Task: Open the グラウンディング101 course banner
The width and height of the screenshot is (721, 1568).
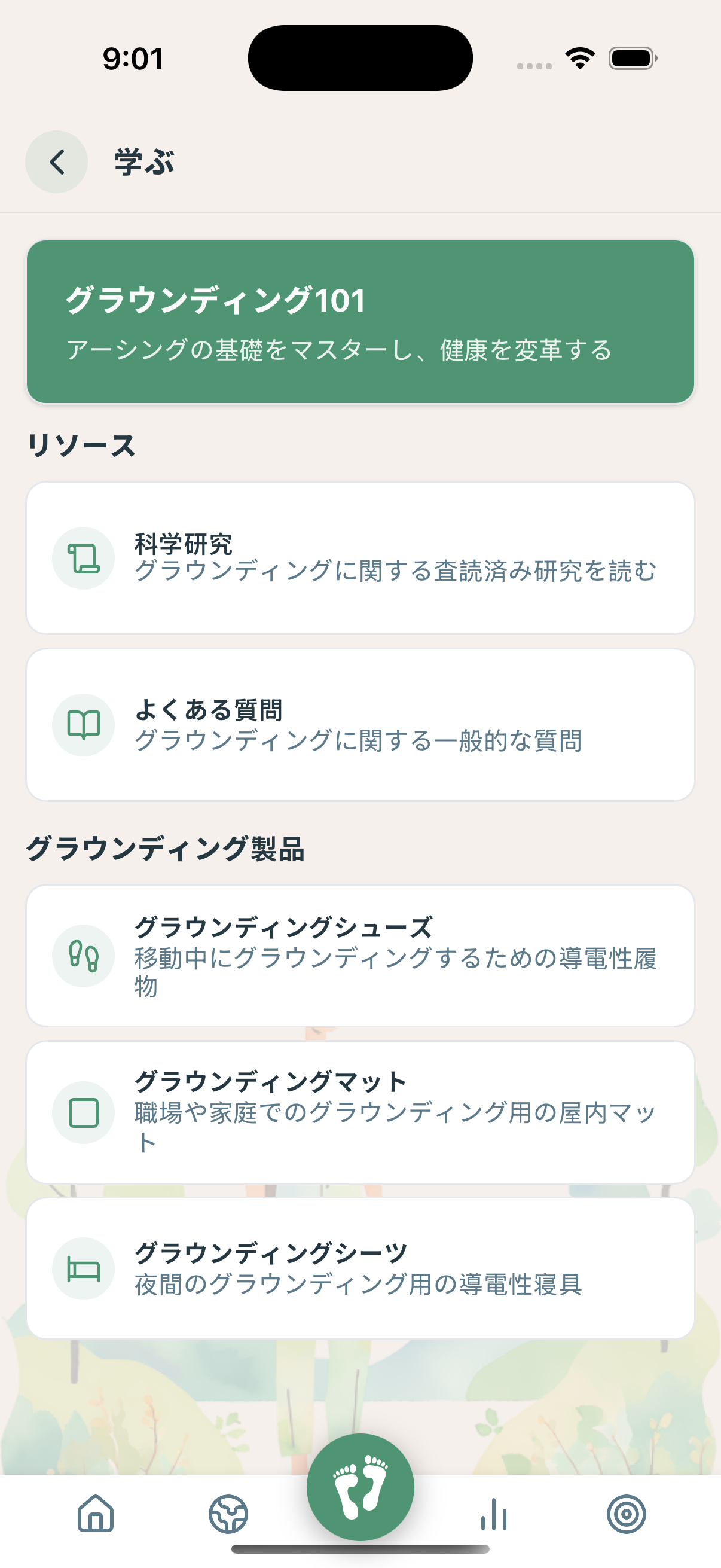Action: (x=360, y=320)
